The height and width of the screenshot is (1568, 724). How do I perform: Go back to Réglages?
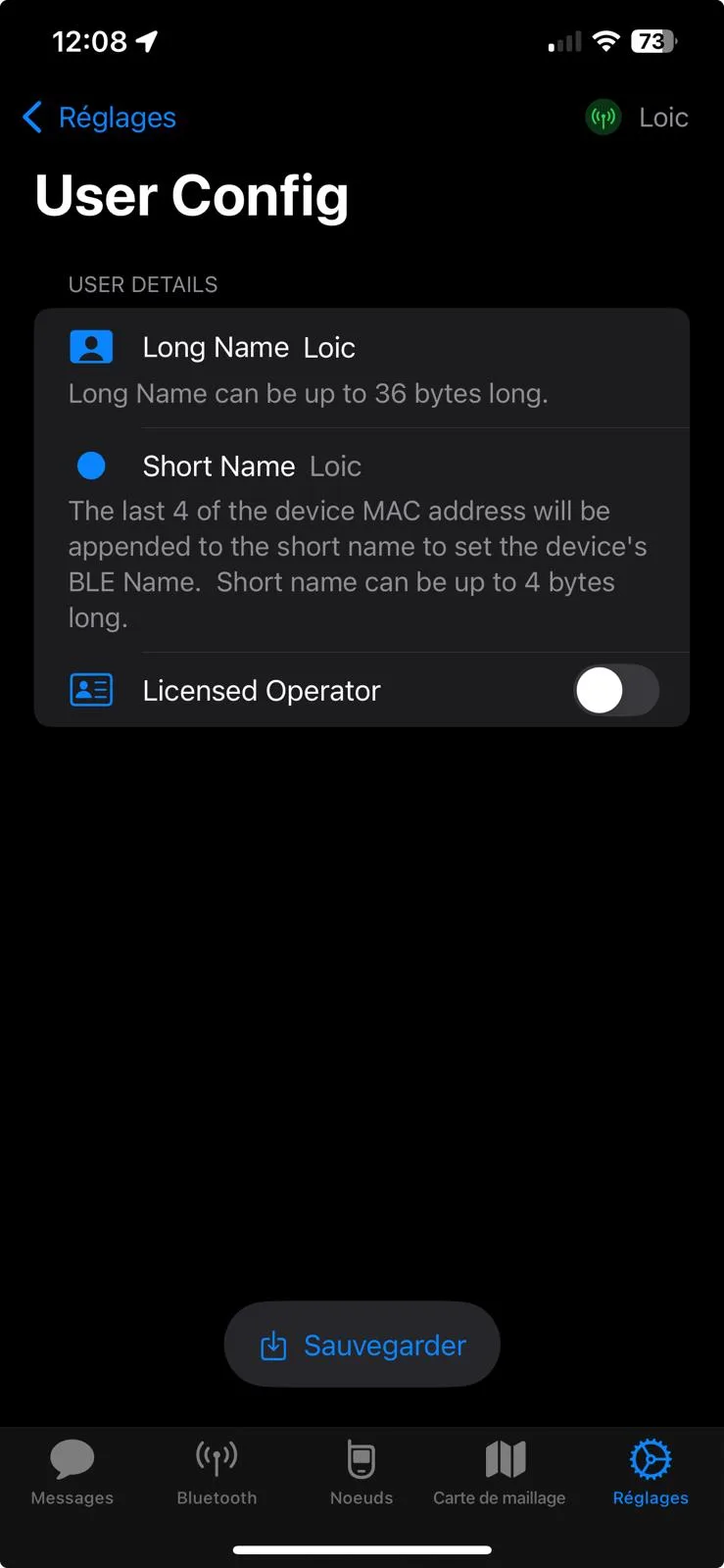tap(99, 118)
